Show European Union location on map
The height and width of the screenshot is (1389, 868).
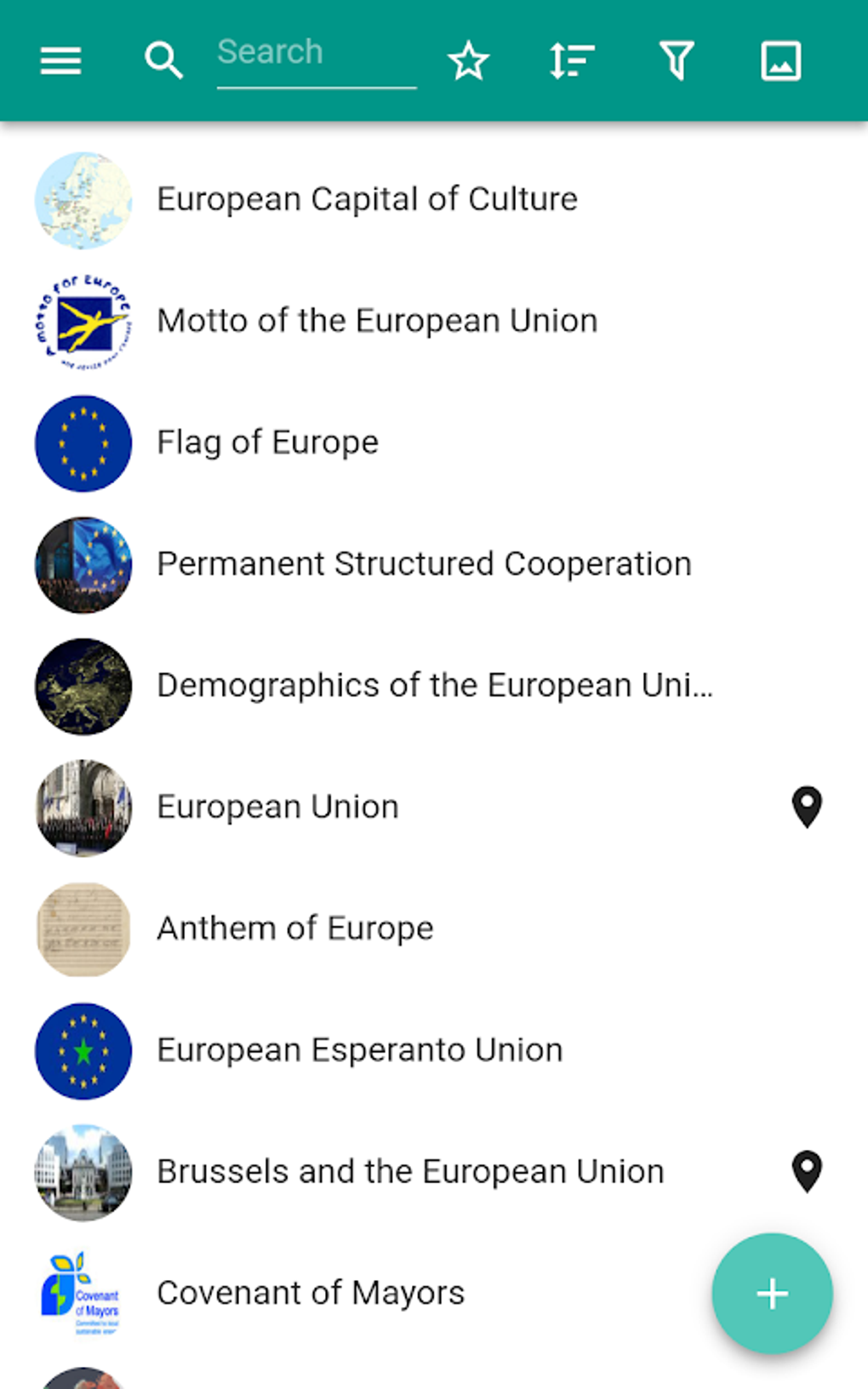806,806
